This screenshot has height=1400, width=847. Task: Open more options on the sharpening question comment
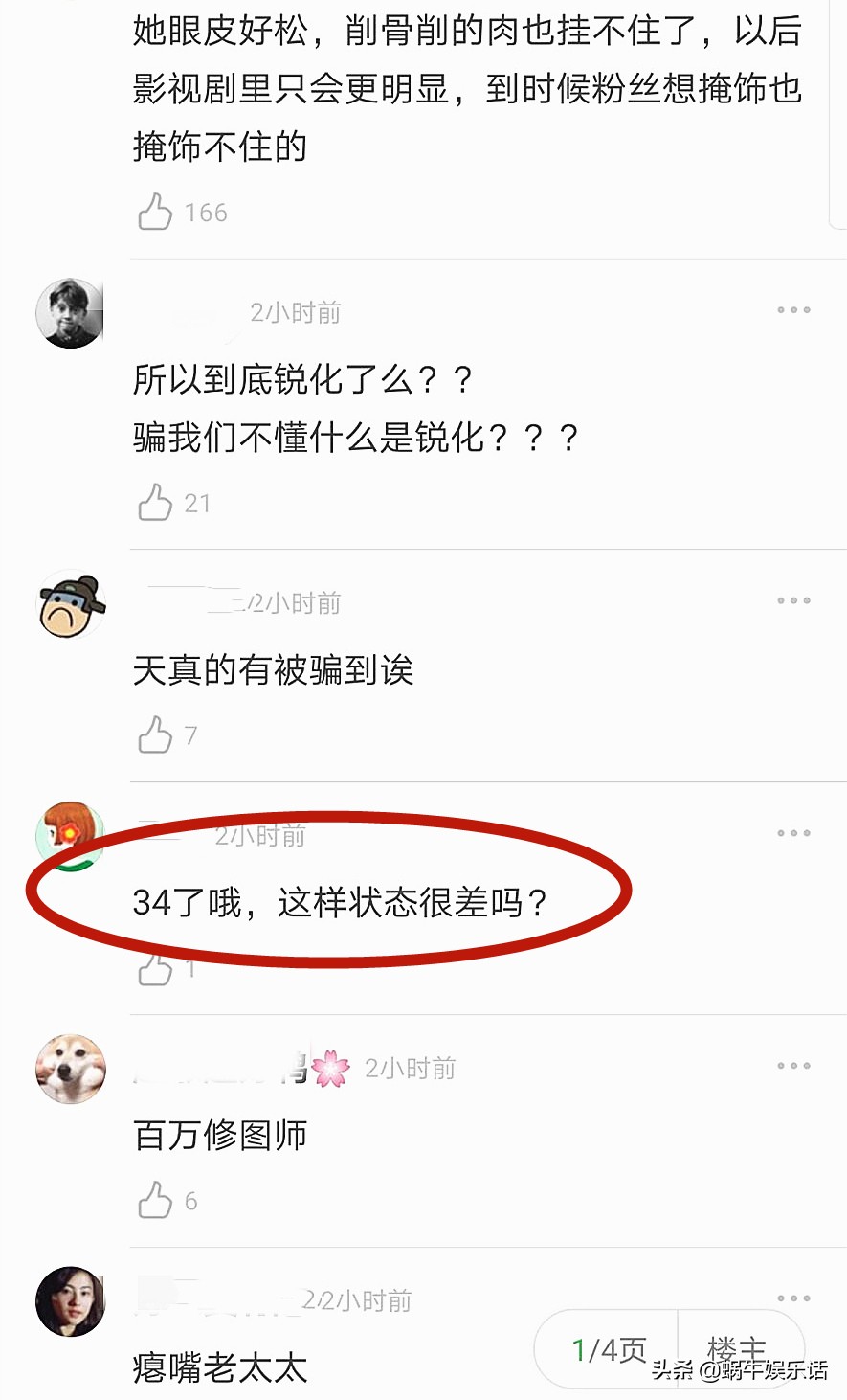point(793,309)
